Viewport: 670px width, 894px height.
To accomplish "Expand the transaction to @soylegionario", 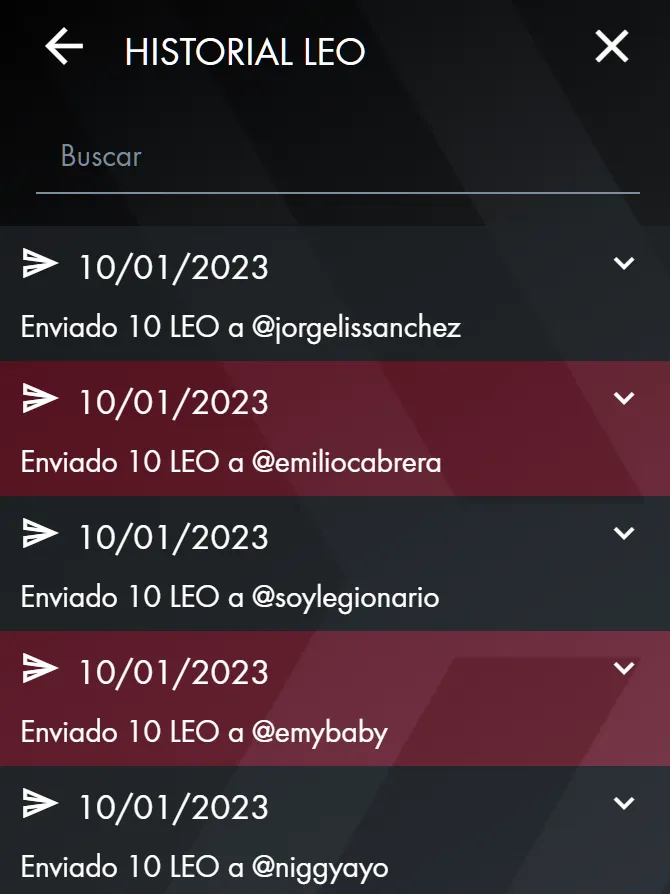I will (624, 534).
